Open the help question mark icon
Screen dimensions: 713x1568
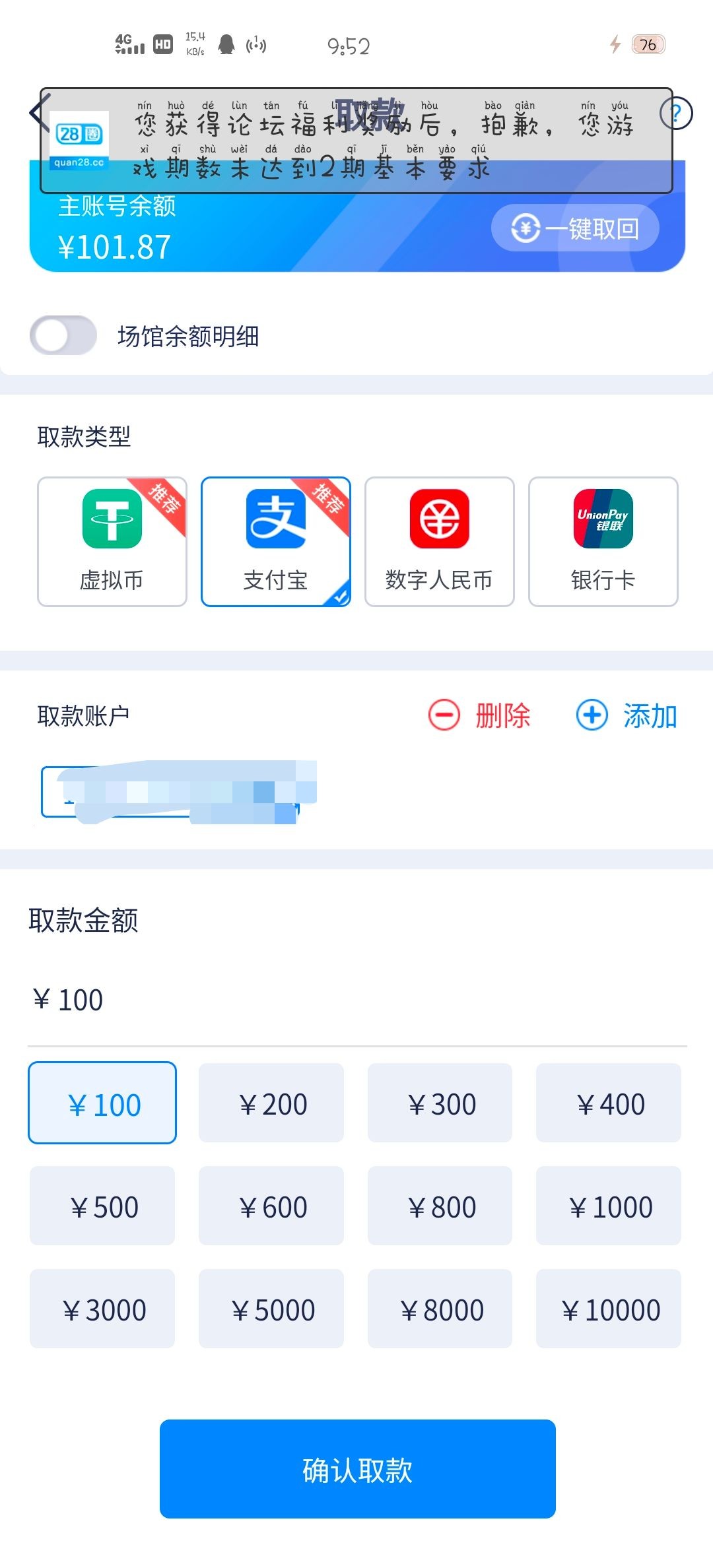pyautogui.click(x=677, y=114)
